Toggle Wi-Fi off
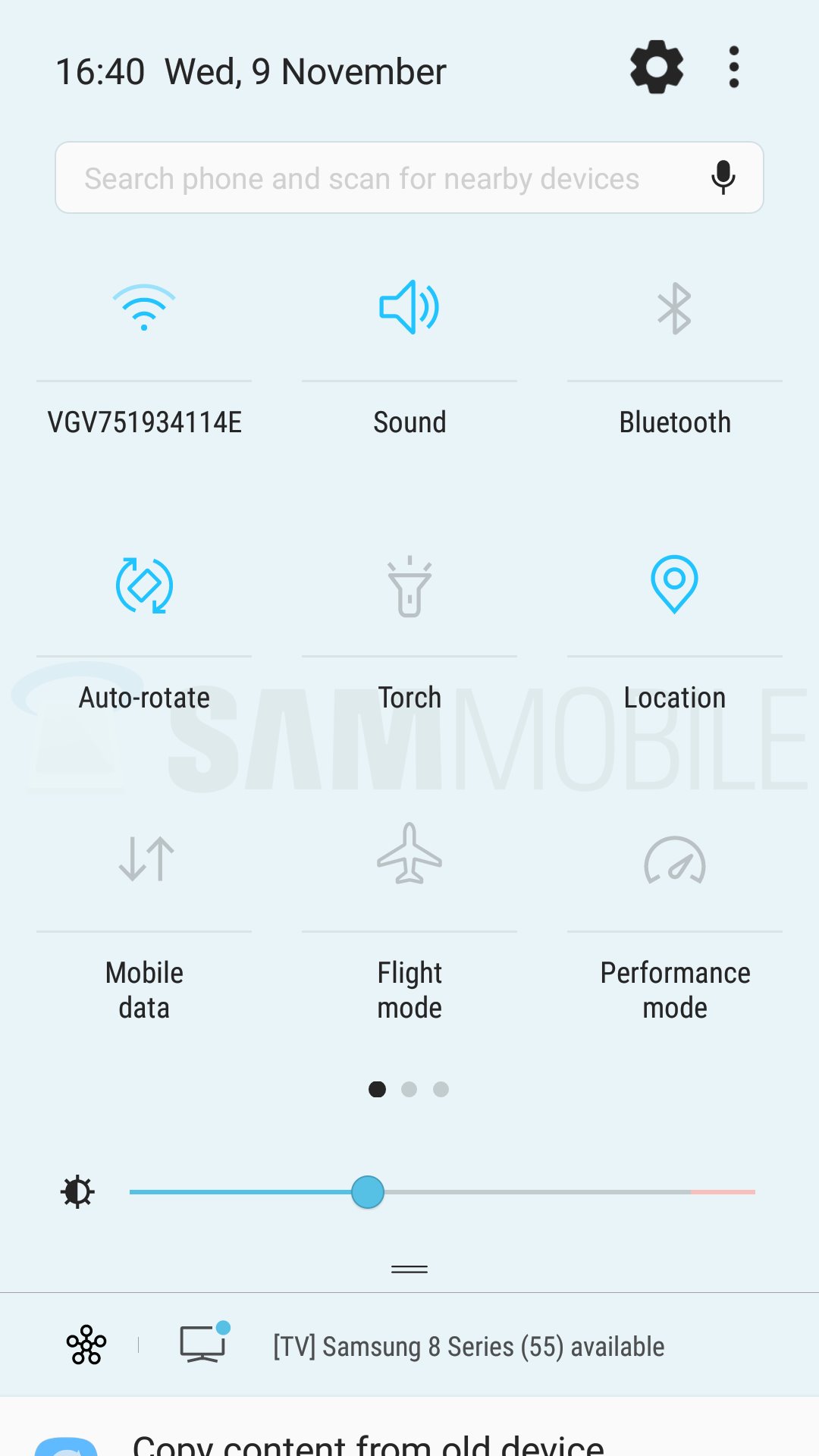 144,308
